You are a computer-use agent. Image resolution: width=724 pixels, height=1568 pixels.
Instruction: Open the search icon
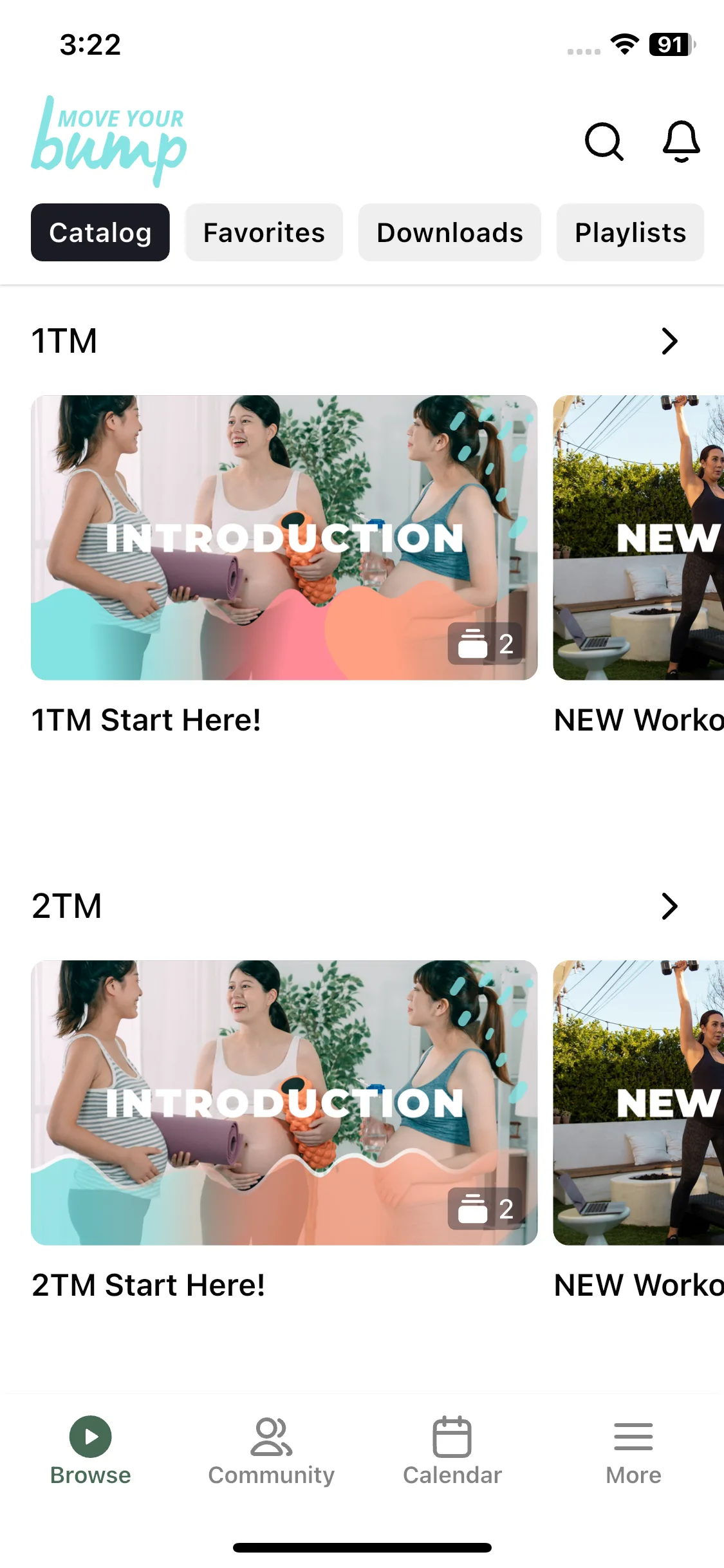point(604,142)
